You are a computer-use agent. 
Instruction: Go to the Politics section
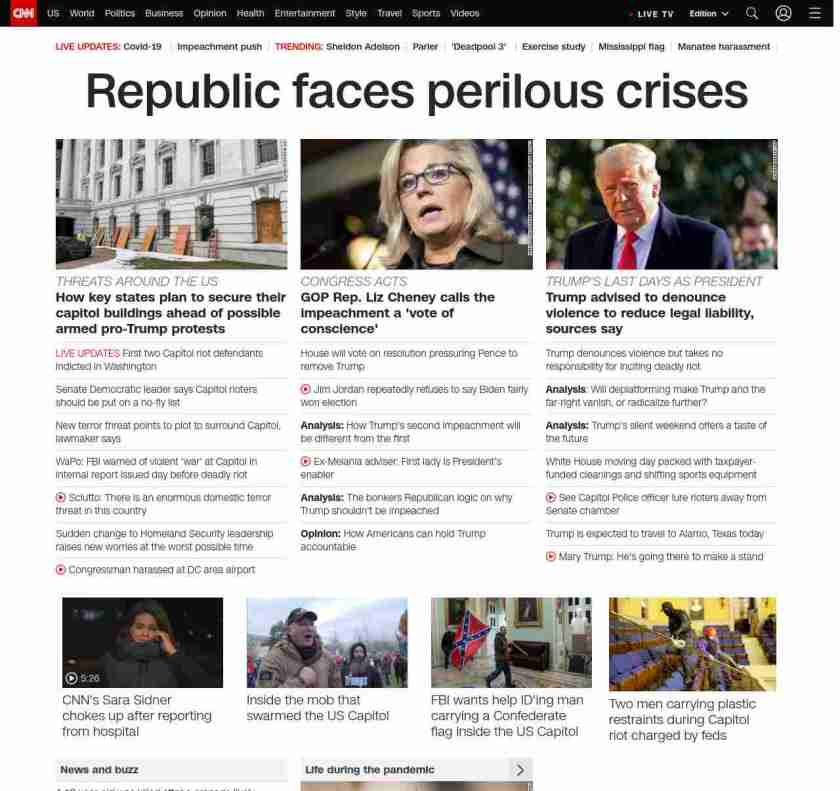click(x=119, y=13)
